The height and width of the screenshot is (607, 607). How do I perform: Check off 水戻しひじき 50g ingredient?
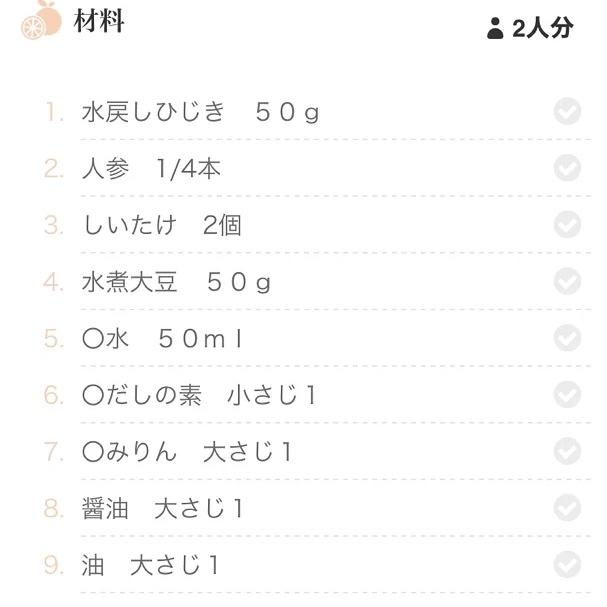tap(567, 111)
